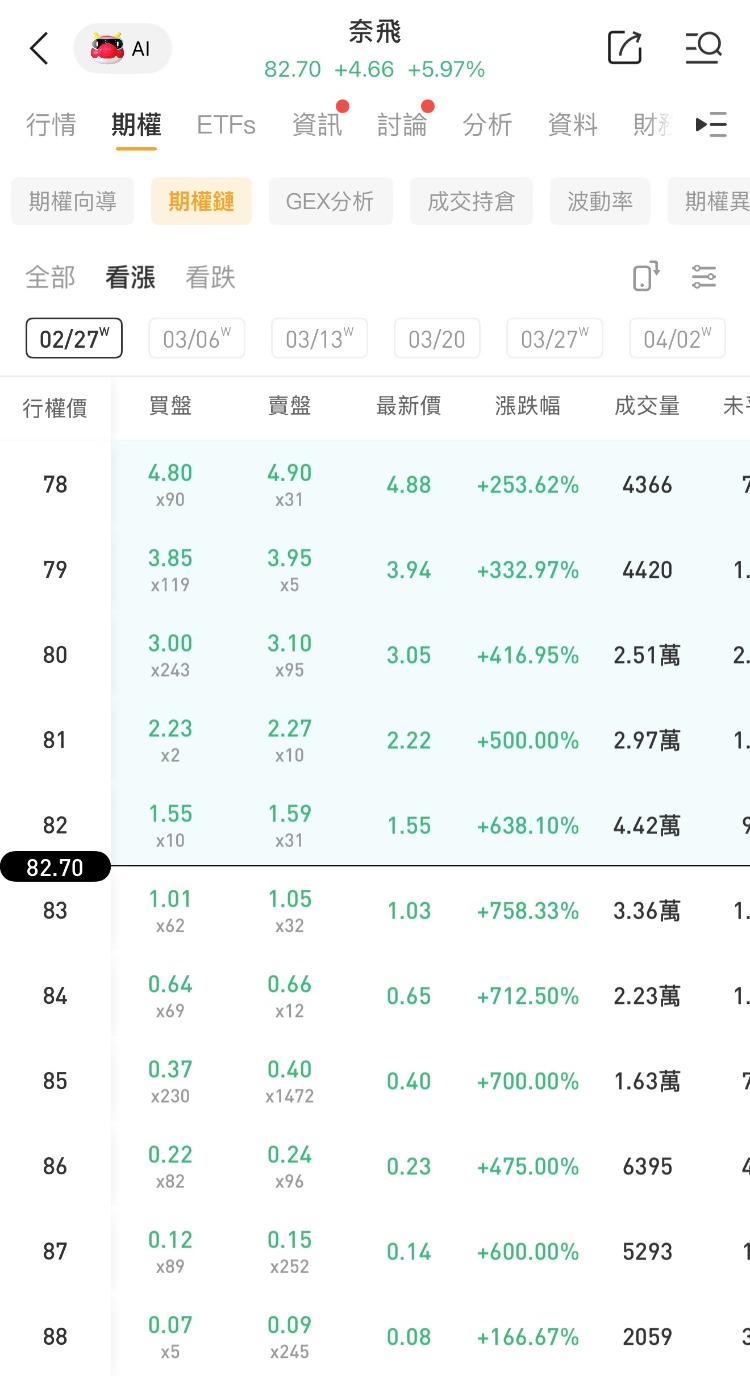
Task: Switch to the 分析 tab
Action: pos(487,125)
